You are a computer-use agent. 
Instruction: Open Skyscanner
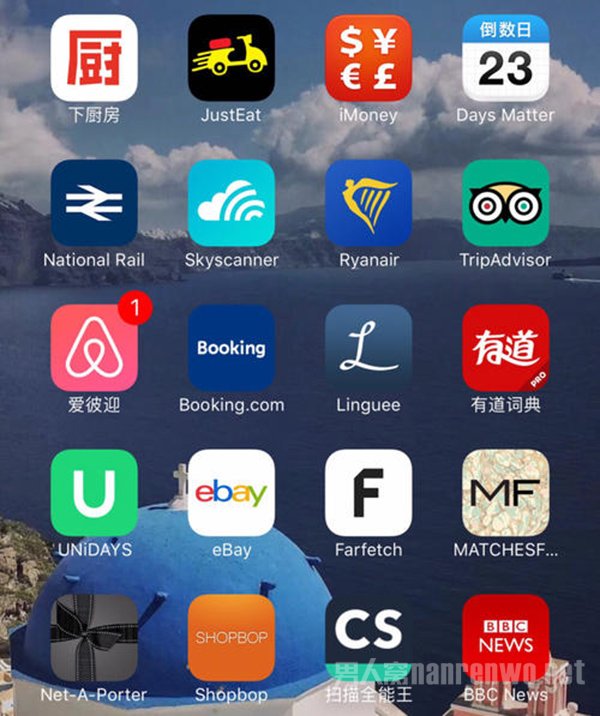(231, 203)
